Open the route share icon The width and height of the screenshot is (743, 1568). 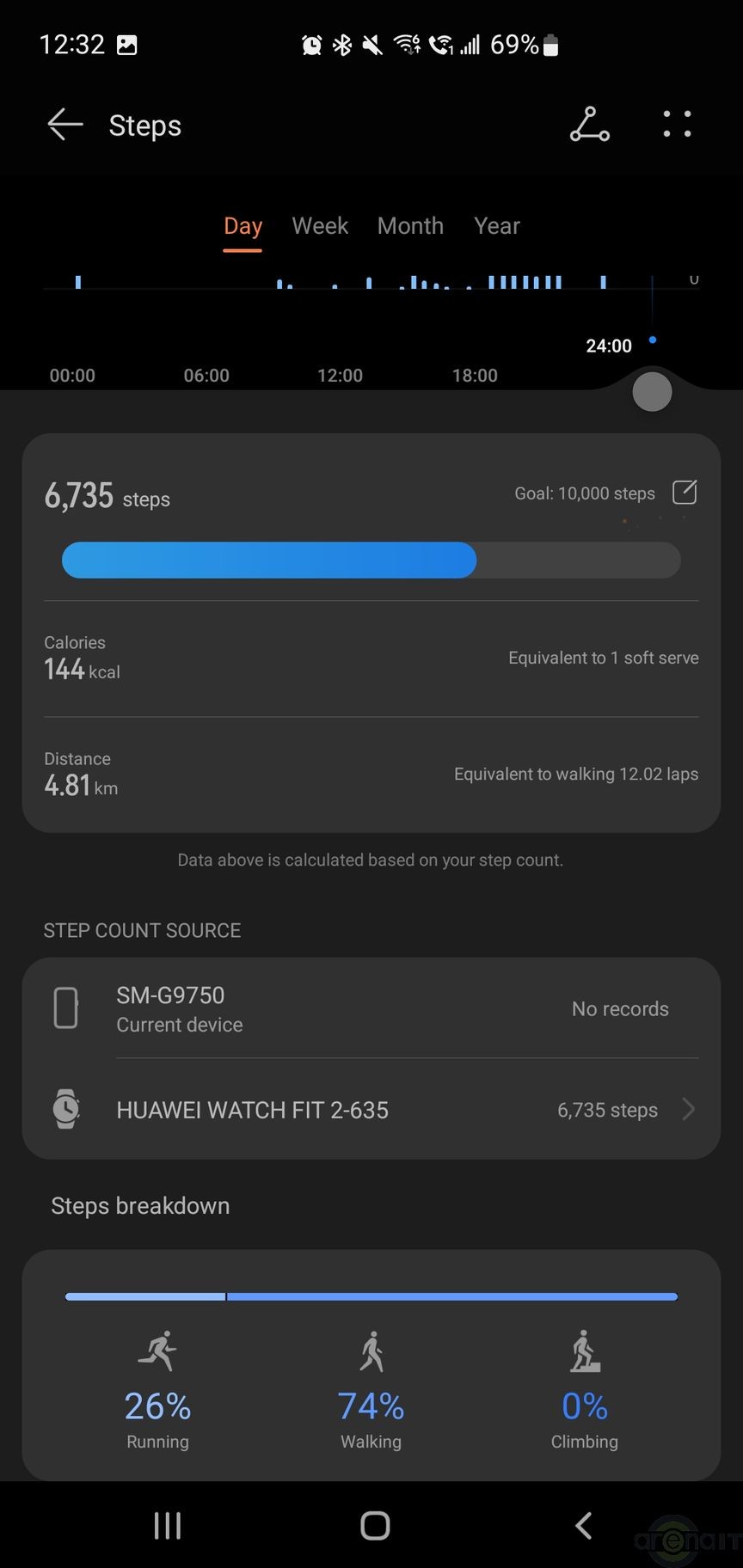[590, 126]
